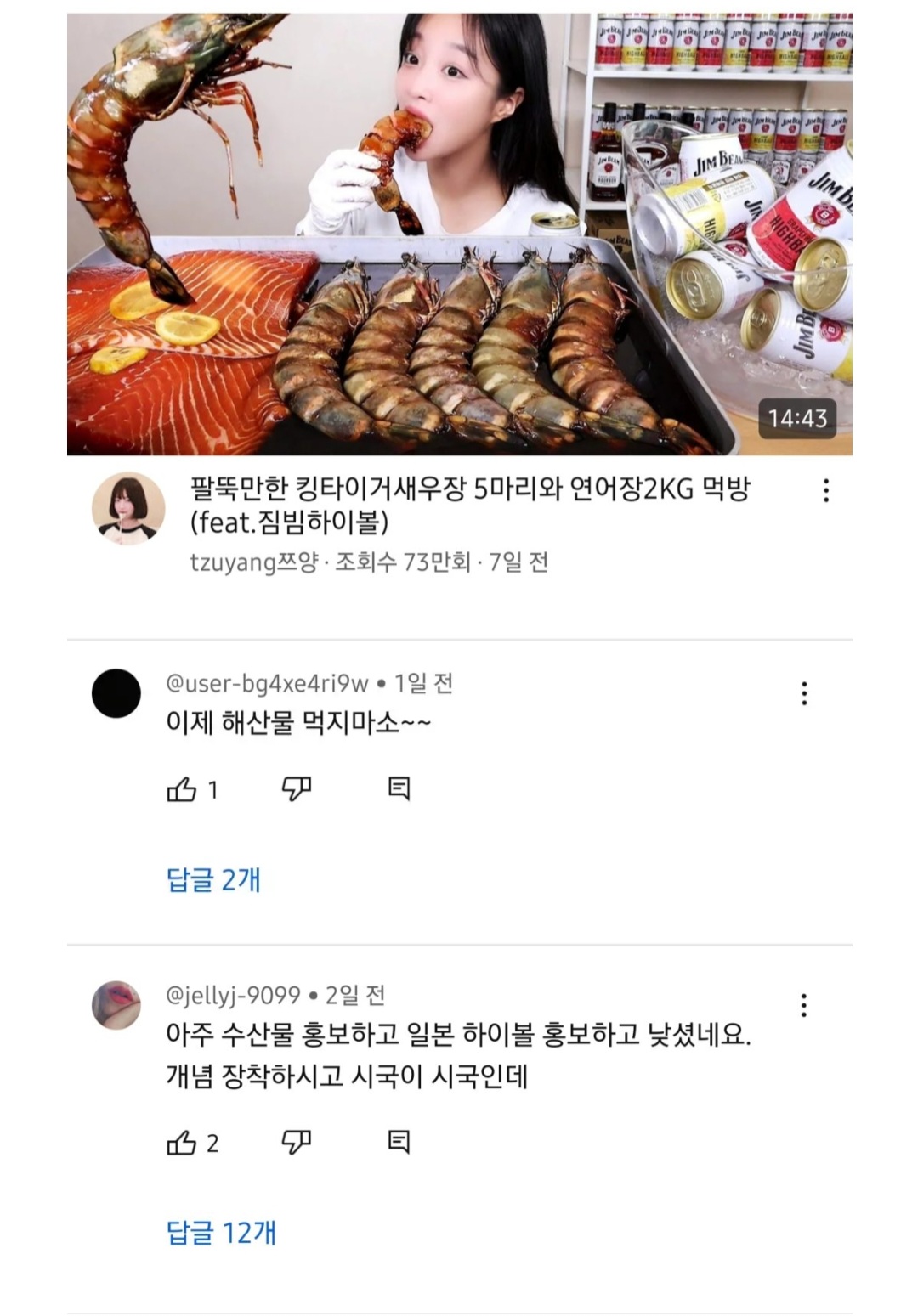View the profile picture of @user-bg4xe4ri9w
Screen dimensions: 918x1316
point(116,693)
